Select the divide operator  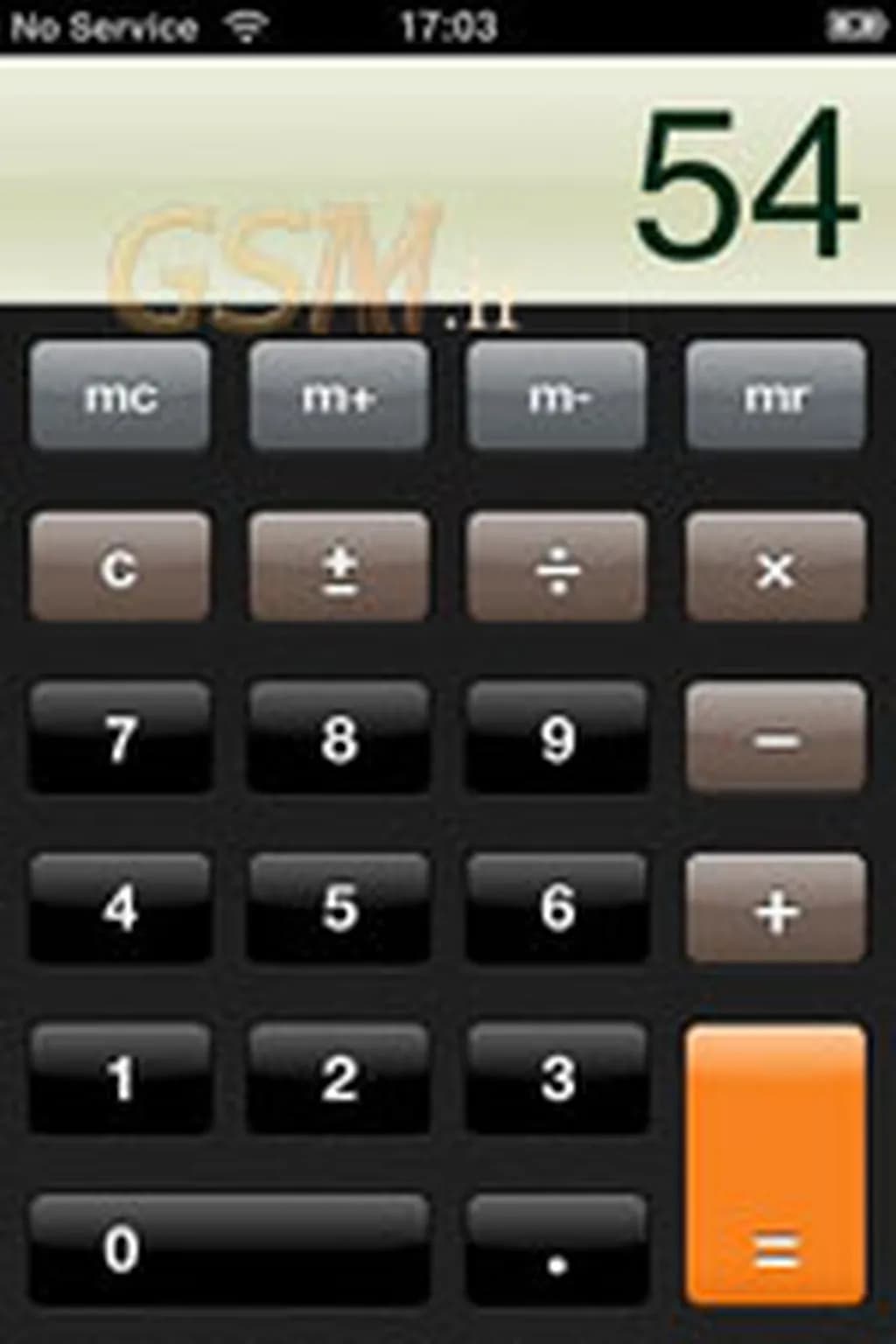click(x=557, y=567)
